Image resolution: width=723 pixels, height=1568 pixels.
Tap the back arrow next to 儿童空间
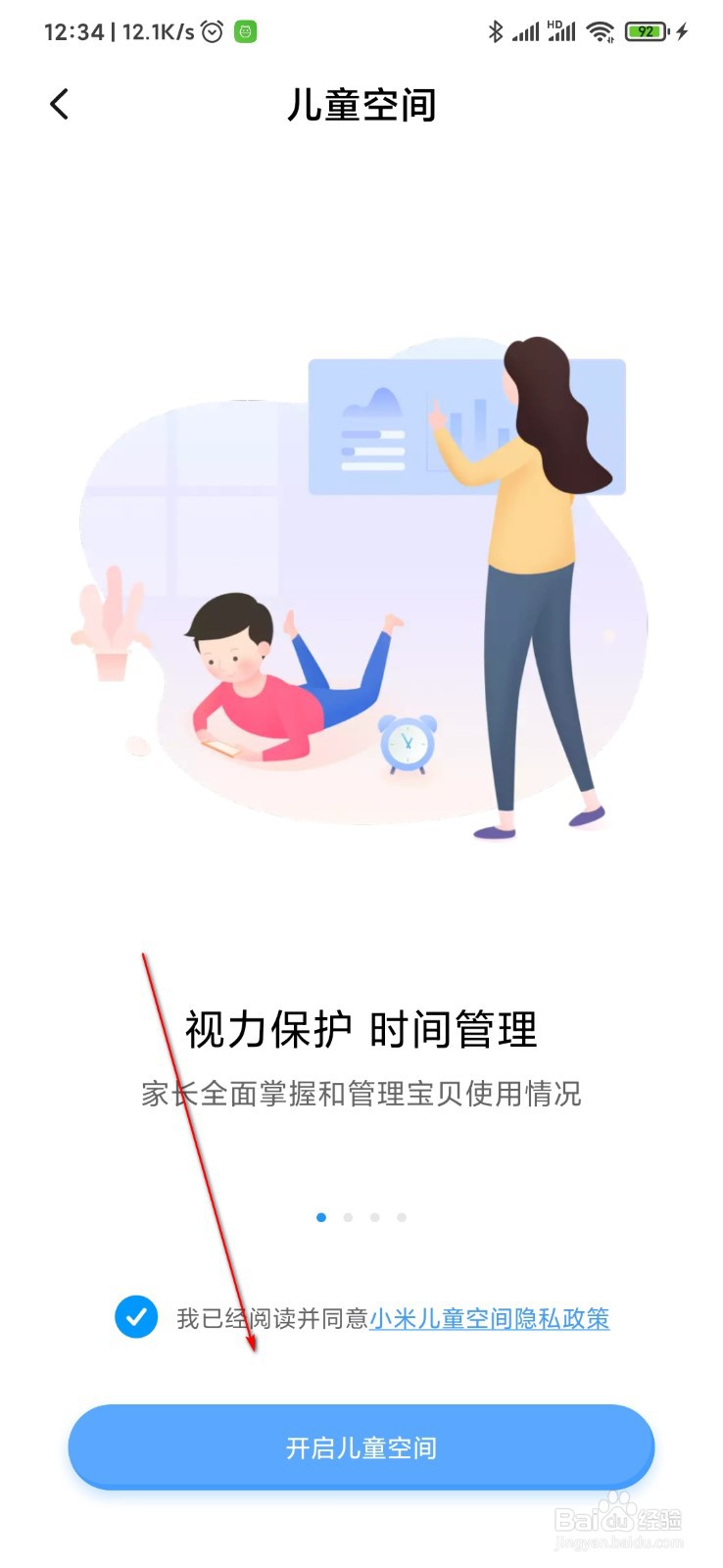(59, 103)
